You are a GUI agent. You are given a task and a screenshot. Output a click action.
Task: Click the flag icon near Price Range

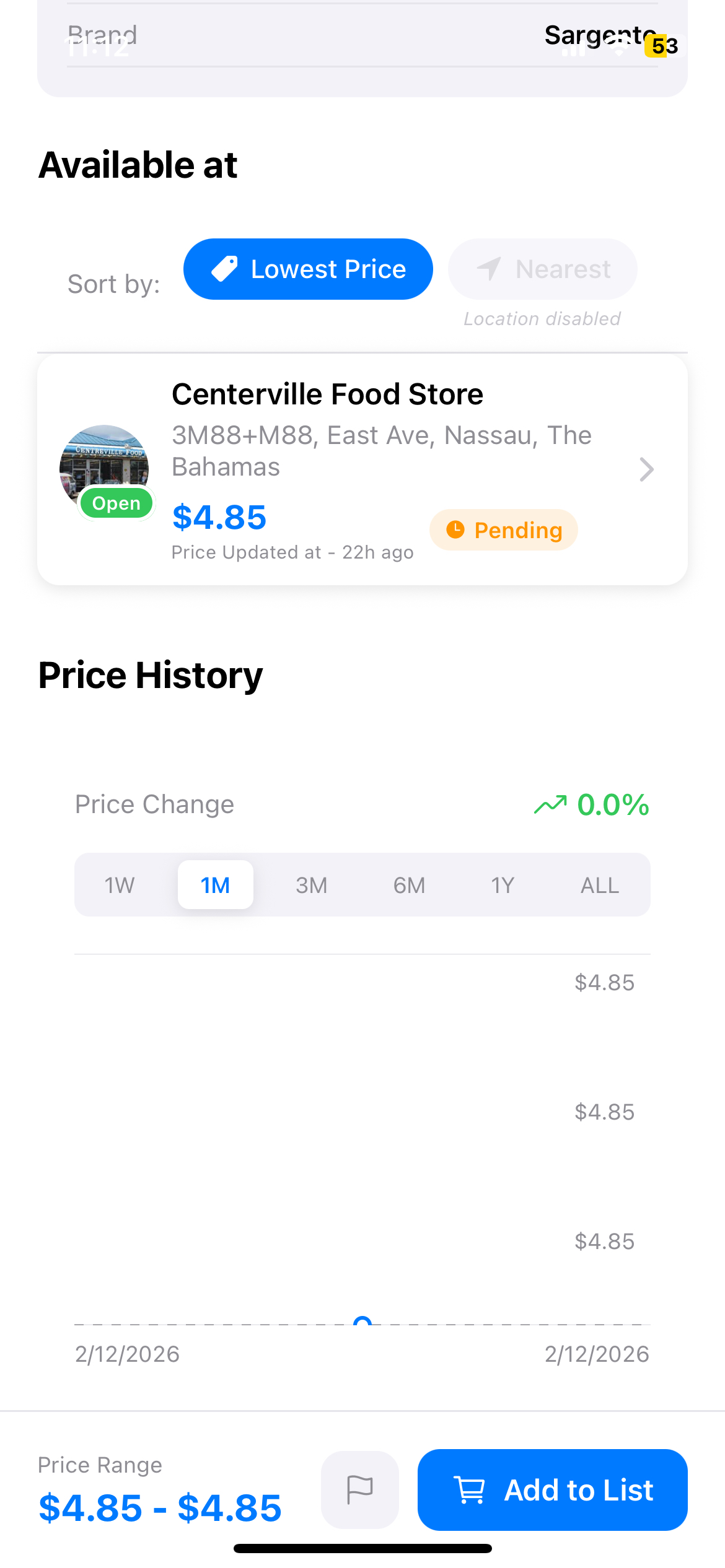click(x=359, y=1491)
